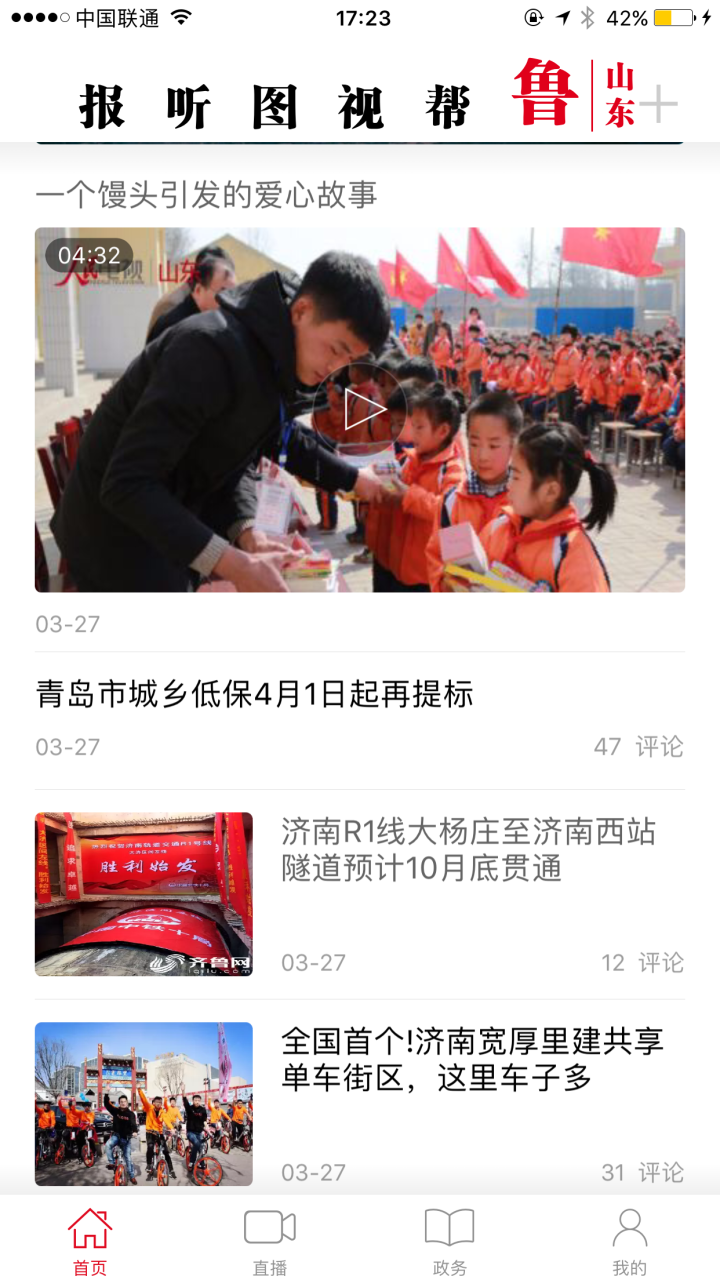Go to the 首页 tab
Viewport: 720px width, 1280px height.
click(x=90, y=1241)
